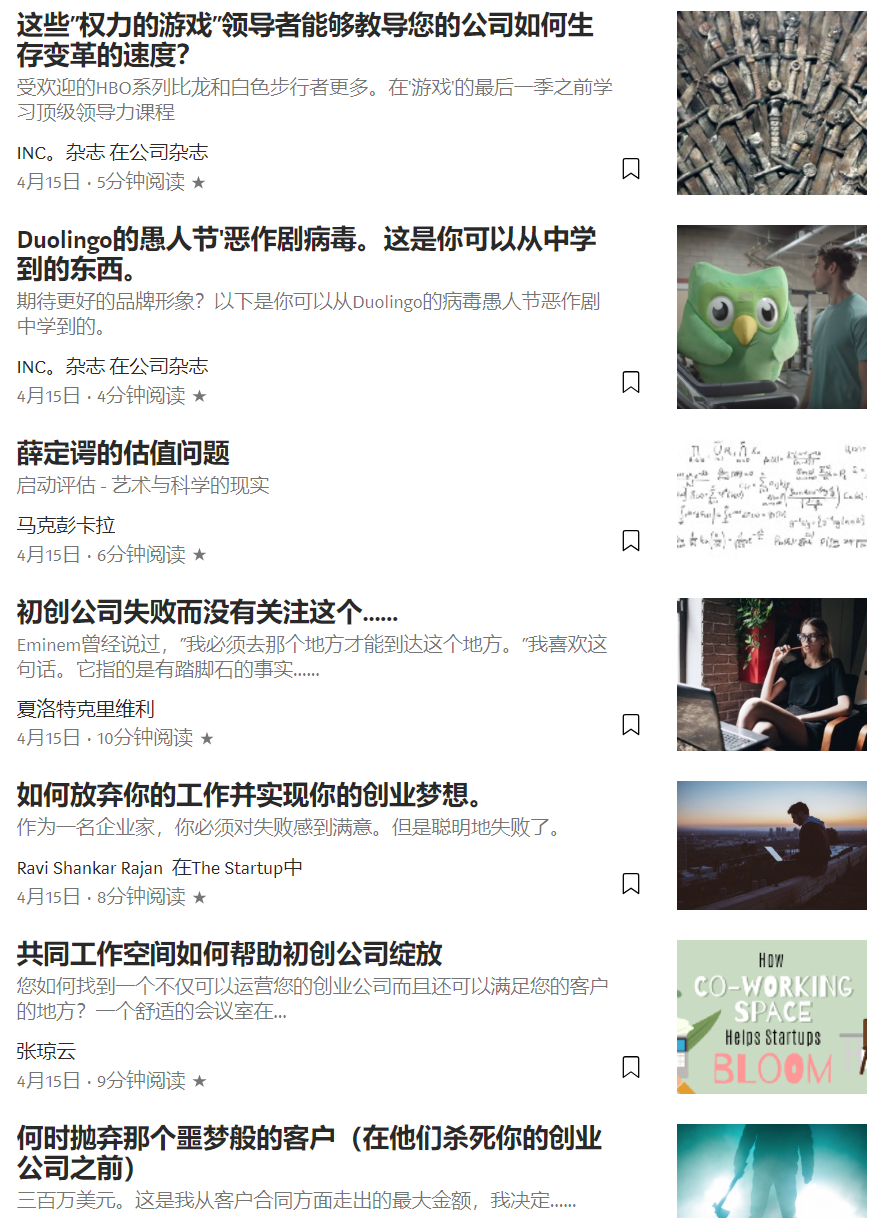The image size is (885, 1218).
Task: Toggle star on the 9分钟阅读 article
Action: click(x=200, y=1082)
